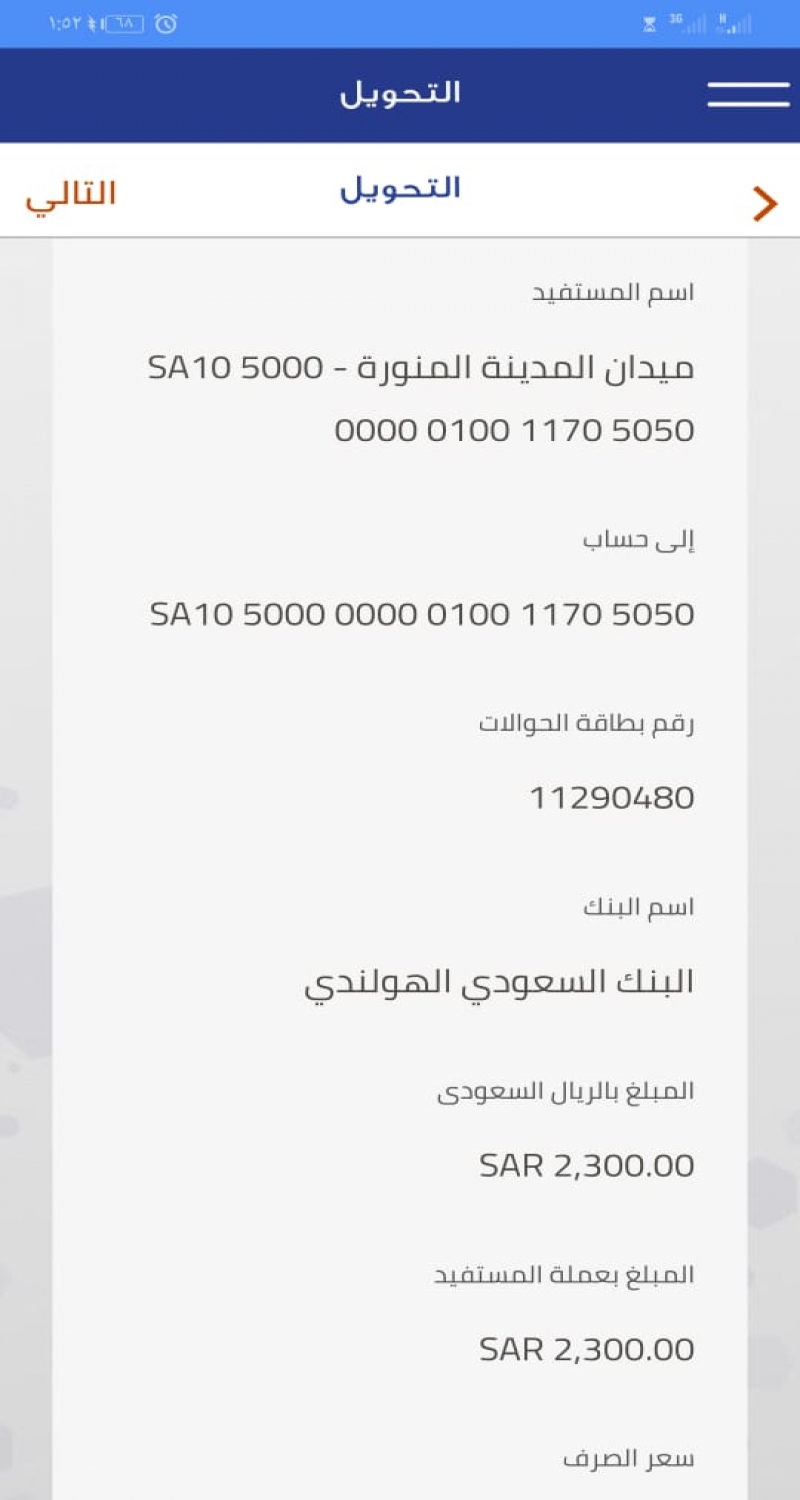This screenshot has height=1500, width=800.
Task: Open the hamburger menu
Action: coord(748,94)
